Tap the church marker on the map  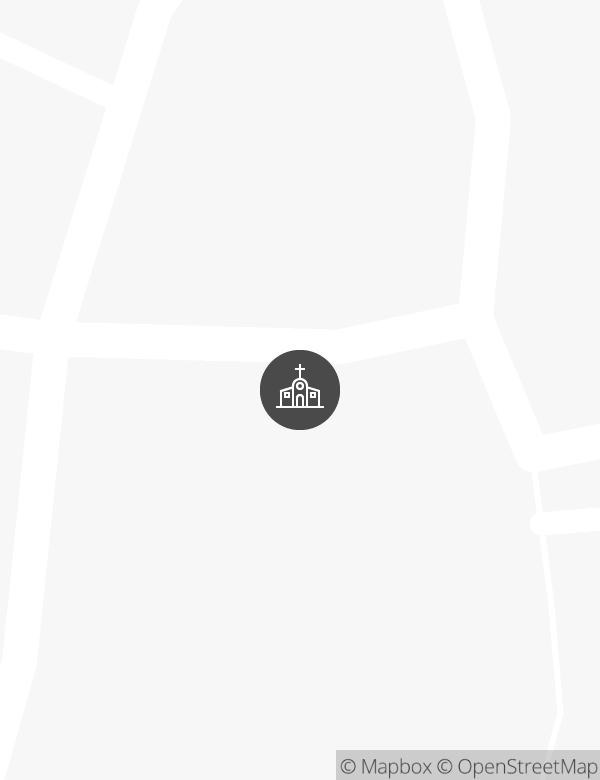coord(300,390)
